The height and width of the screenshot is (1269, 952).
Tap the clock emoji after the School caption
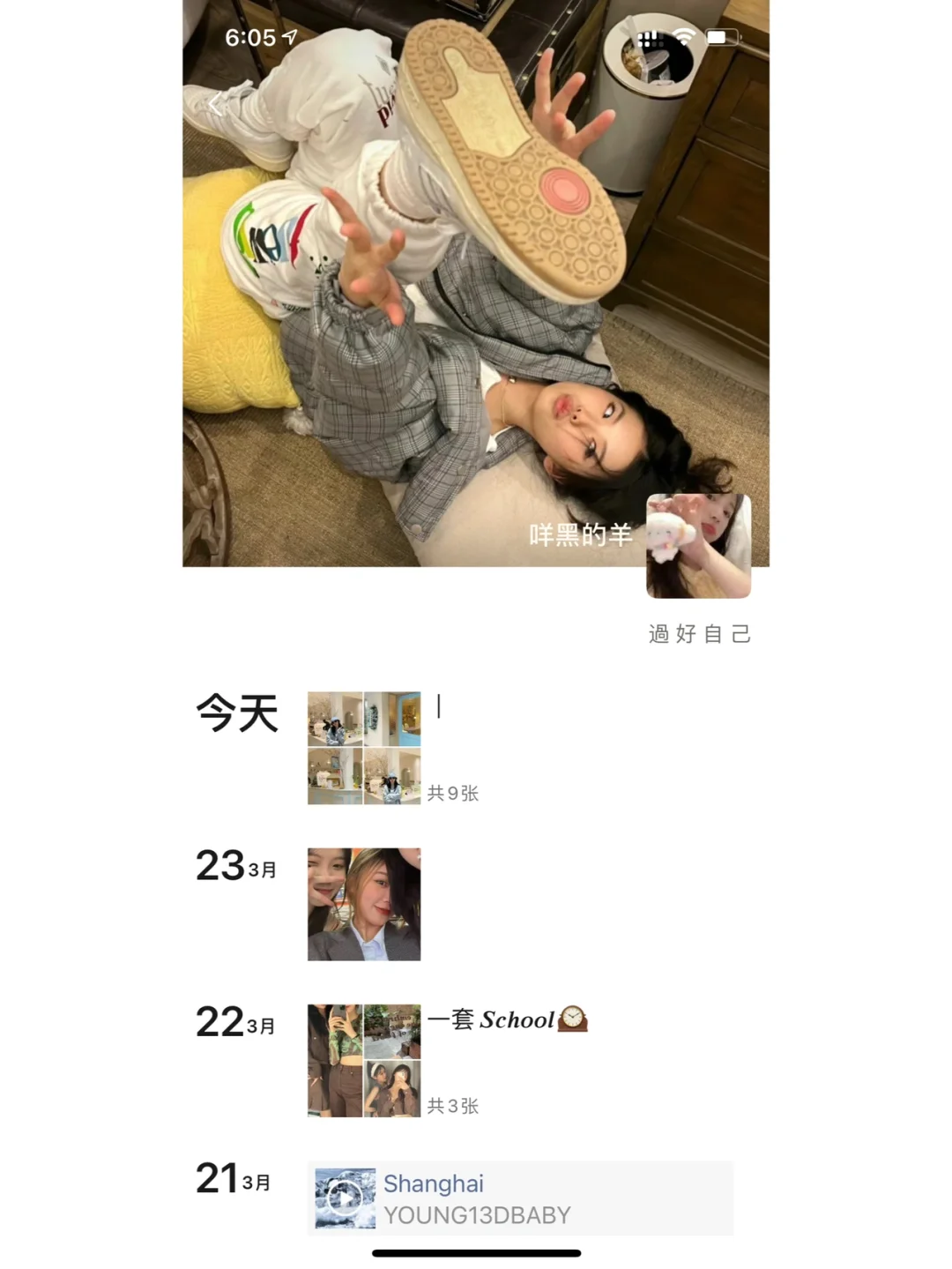575,1020
